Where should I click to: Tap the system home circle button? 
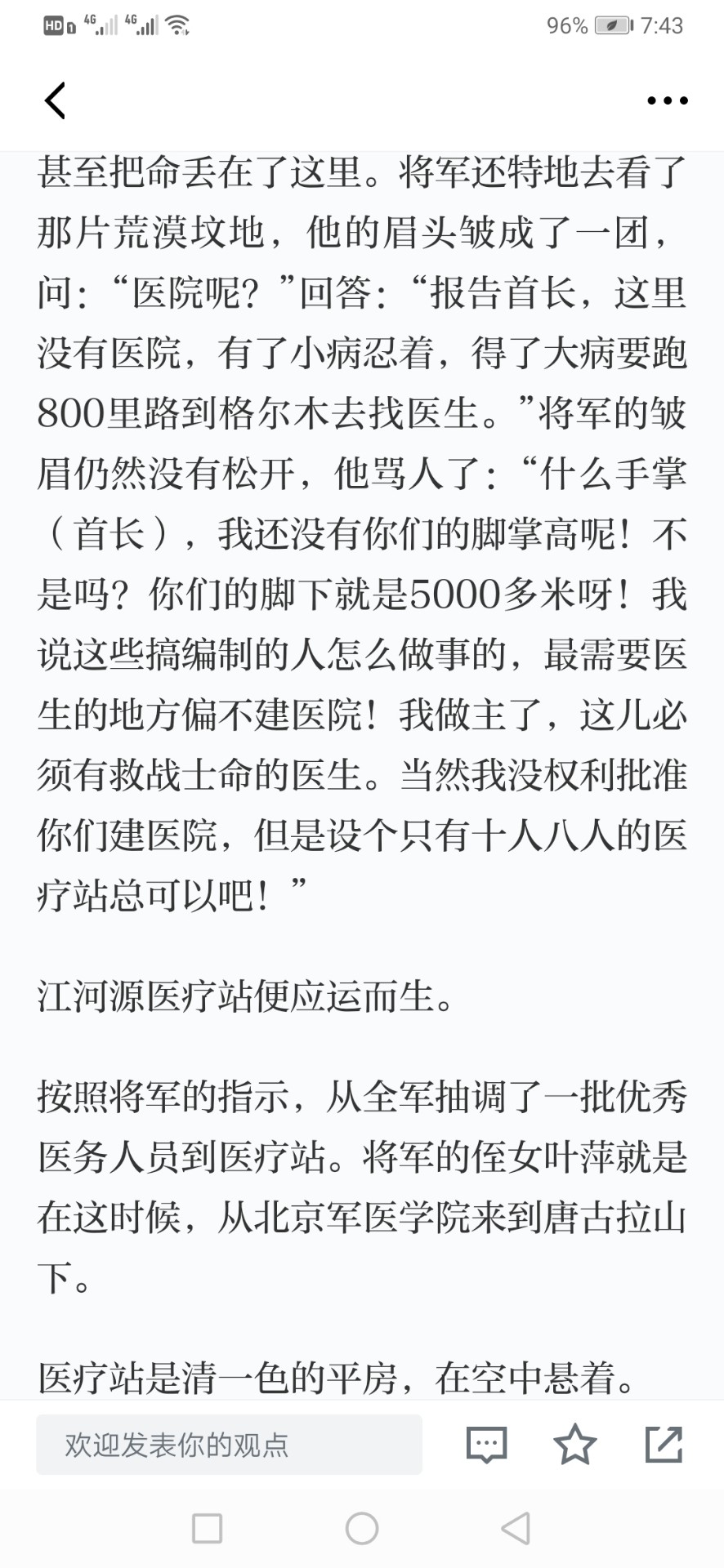pyautogui.click(x=361, y=1528)
